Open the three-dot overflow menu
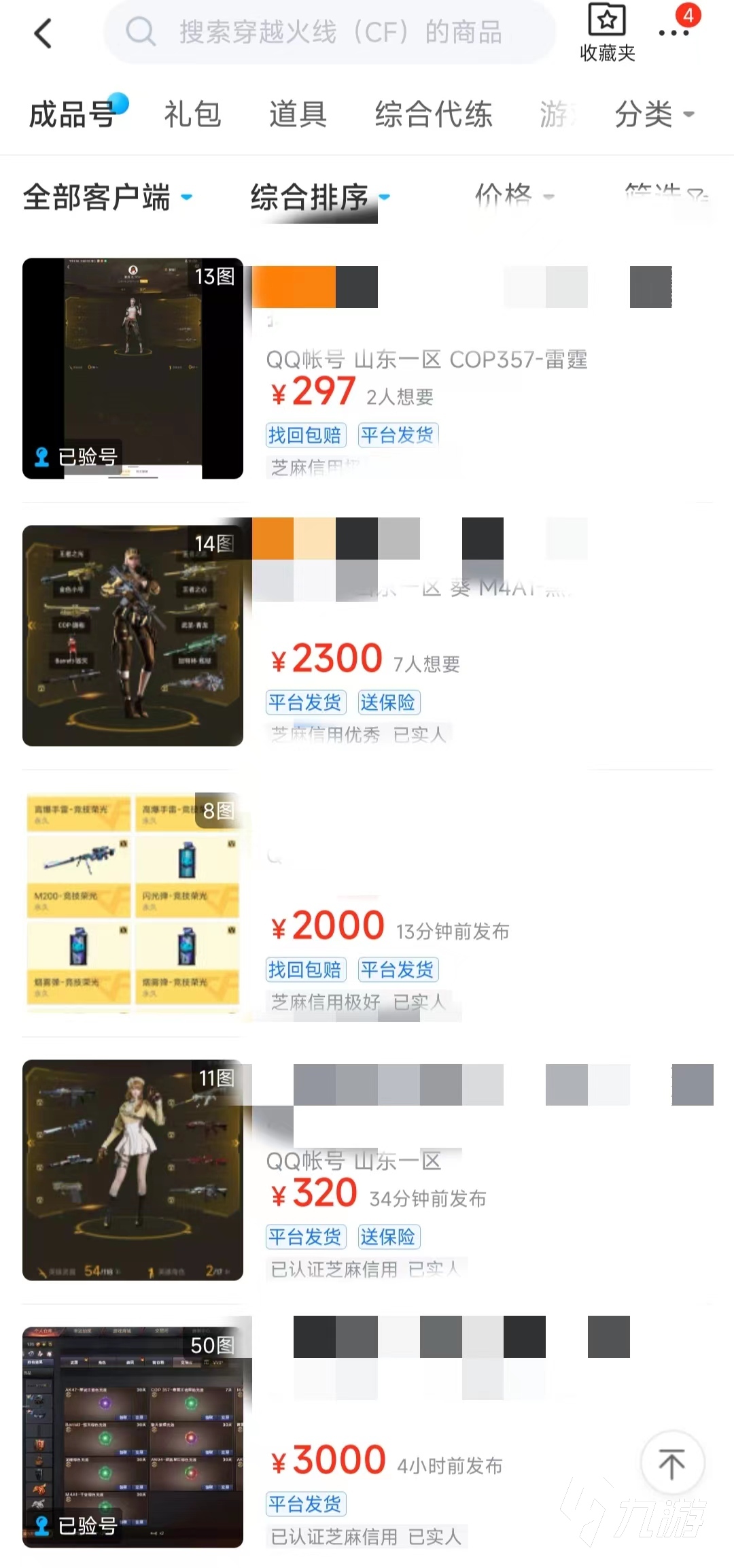 pos(674,32)
